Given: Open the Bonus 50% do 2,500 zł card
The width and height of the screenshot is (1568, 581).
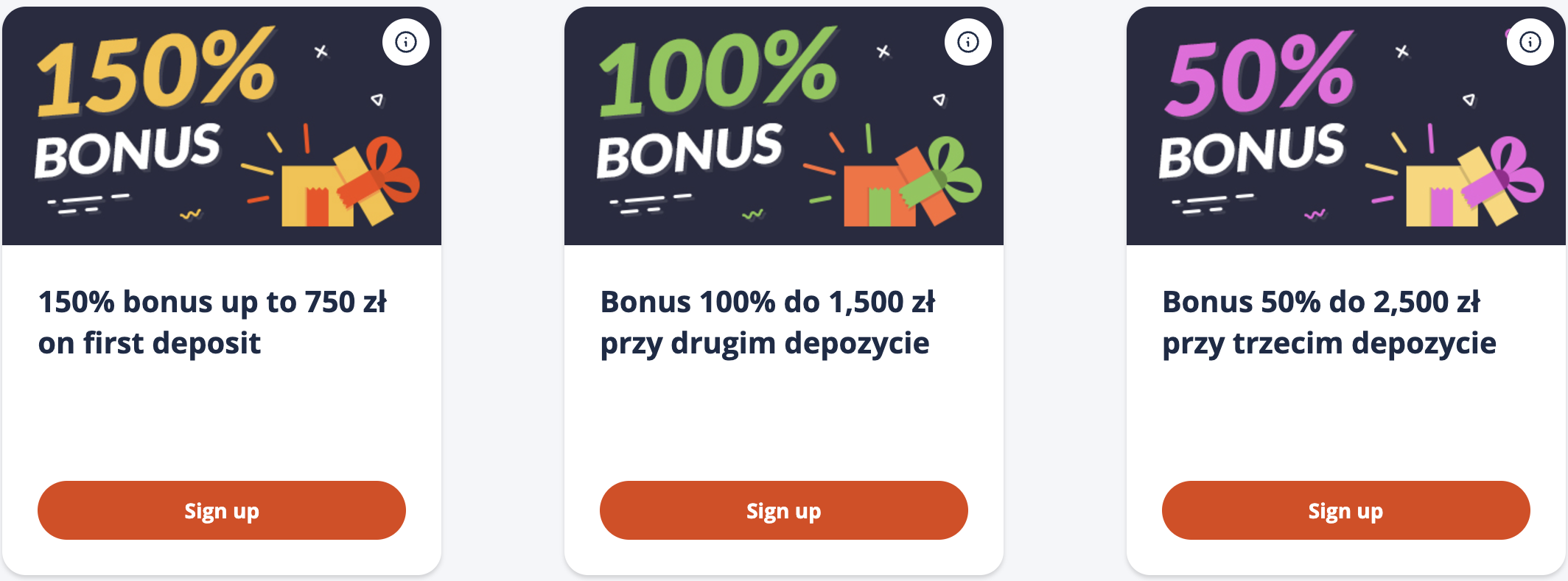Looking at the screenshot, I should coord(1329,322).
